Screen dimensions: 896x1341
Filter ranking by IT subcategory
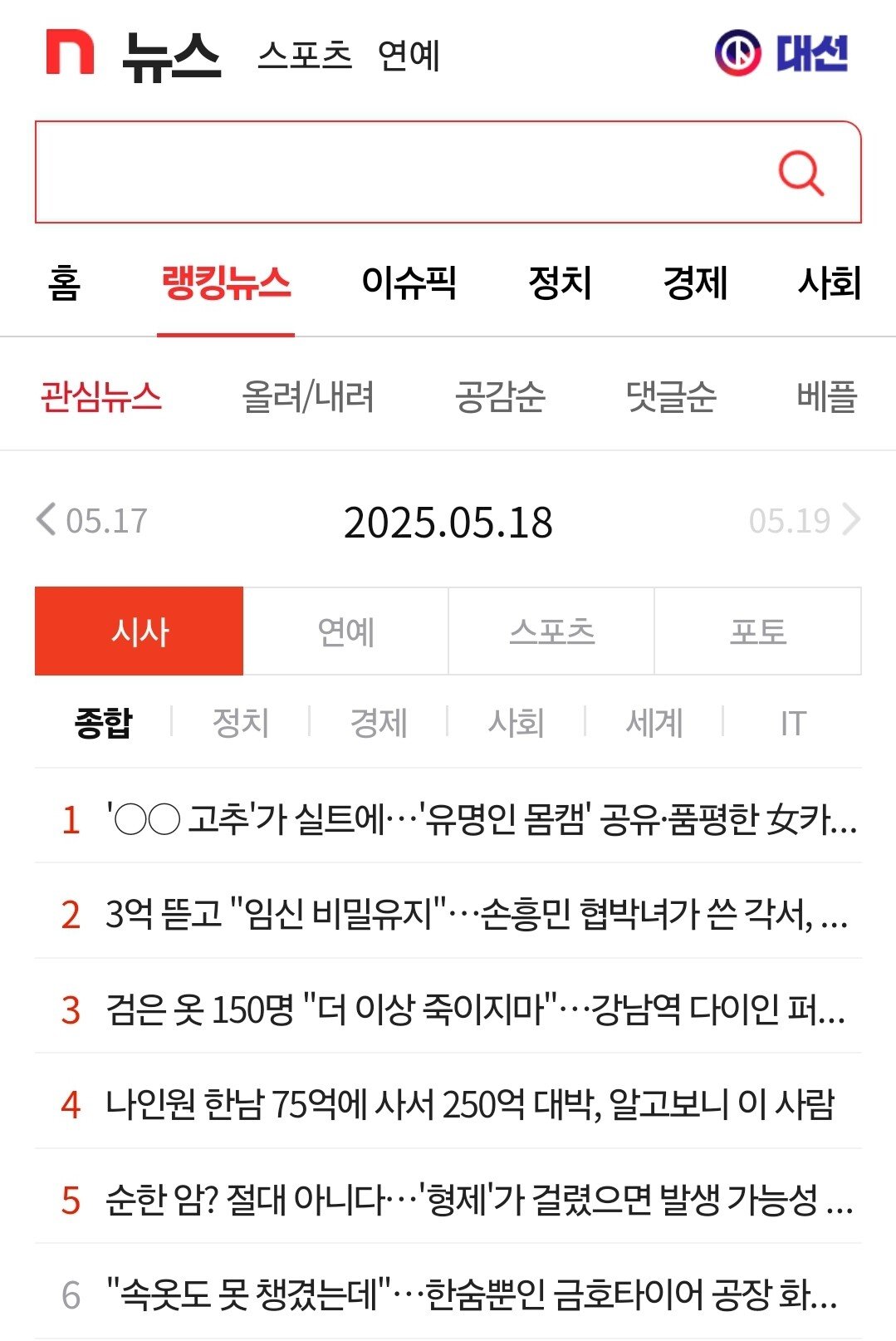(793, 722)
